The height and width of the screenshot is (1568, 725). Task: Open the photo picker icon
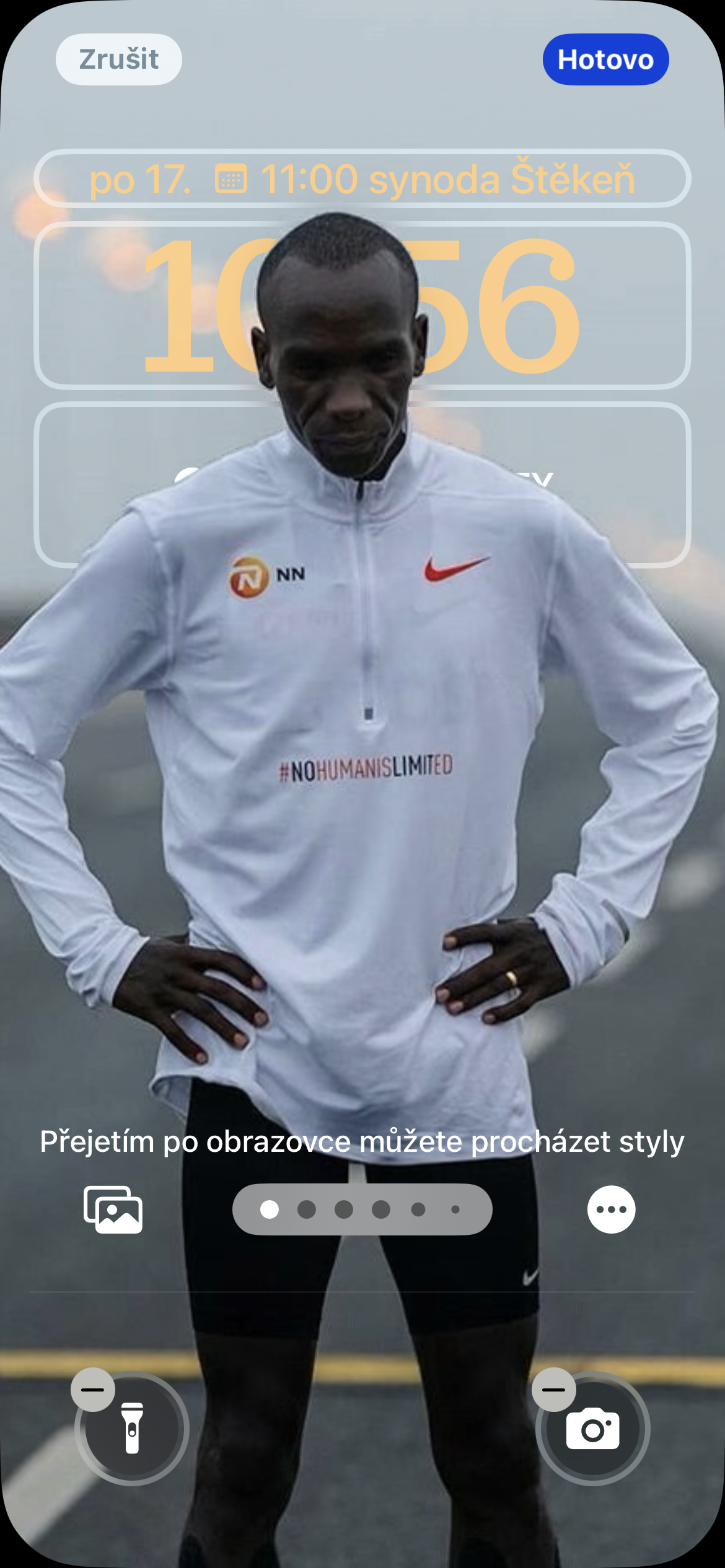(x=113, y=1209)
